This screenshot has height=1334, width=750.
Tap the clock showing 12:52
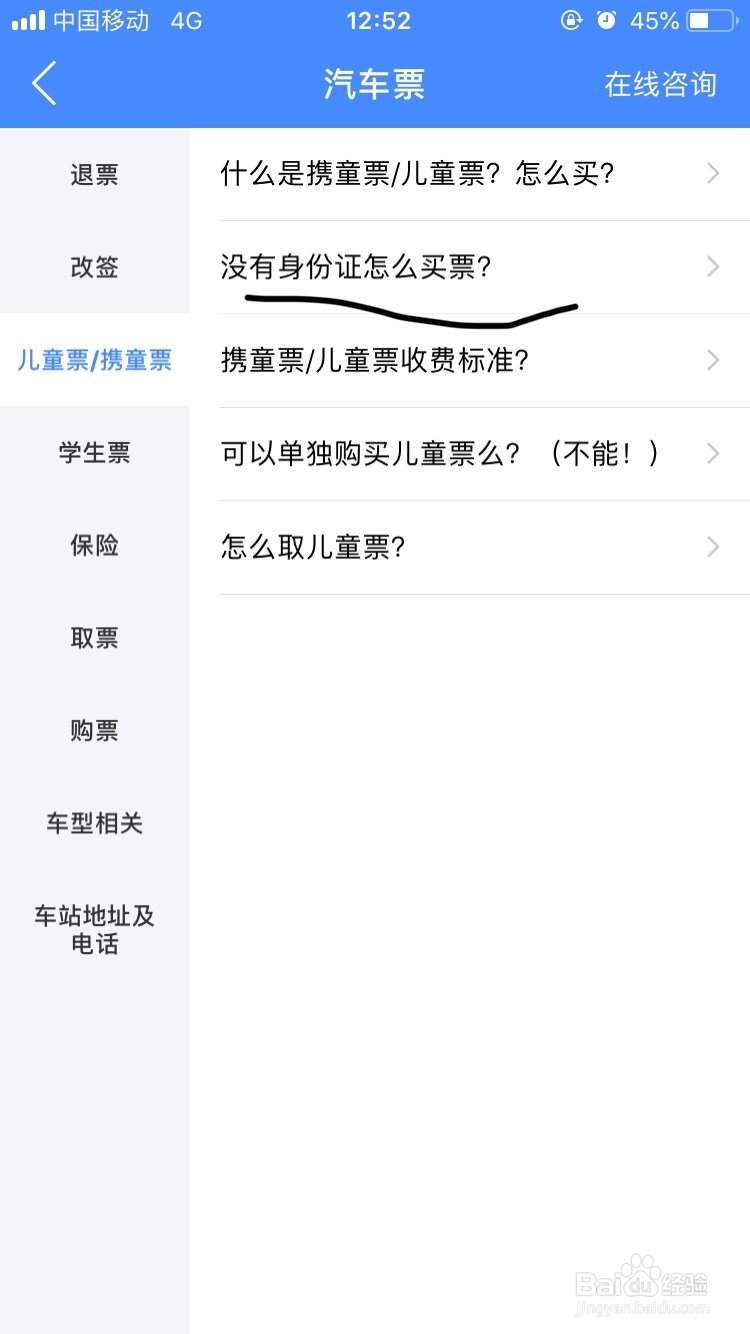(x=377, y=19)
